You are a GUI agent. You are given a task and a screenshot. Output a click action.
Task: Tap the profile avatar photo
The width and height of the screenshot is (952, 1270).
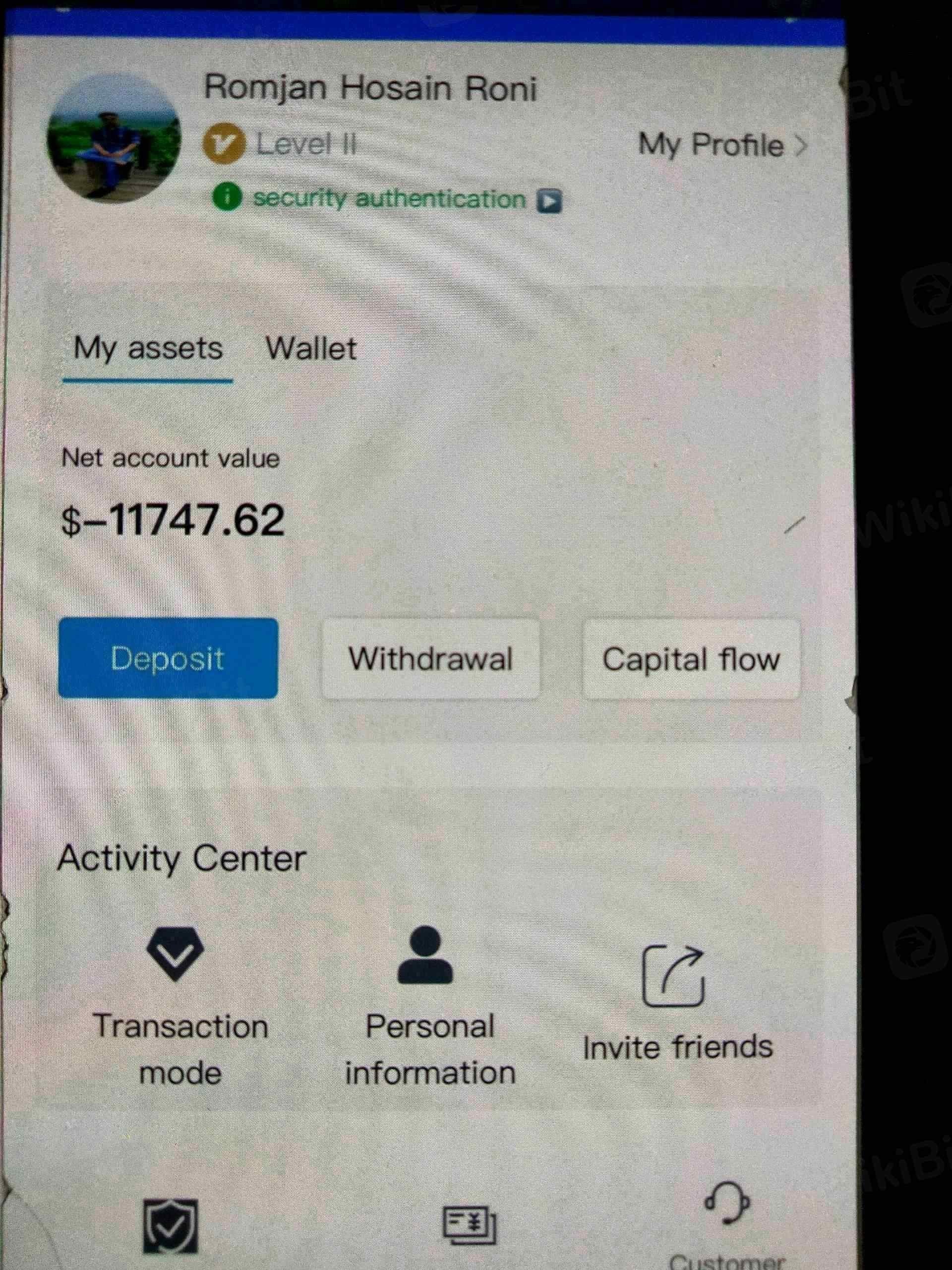pos(114,139)
